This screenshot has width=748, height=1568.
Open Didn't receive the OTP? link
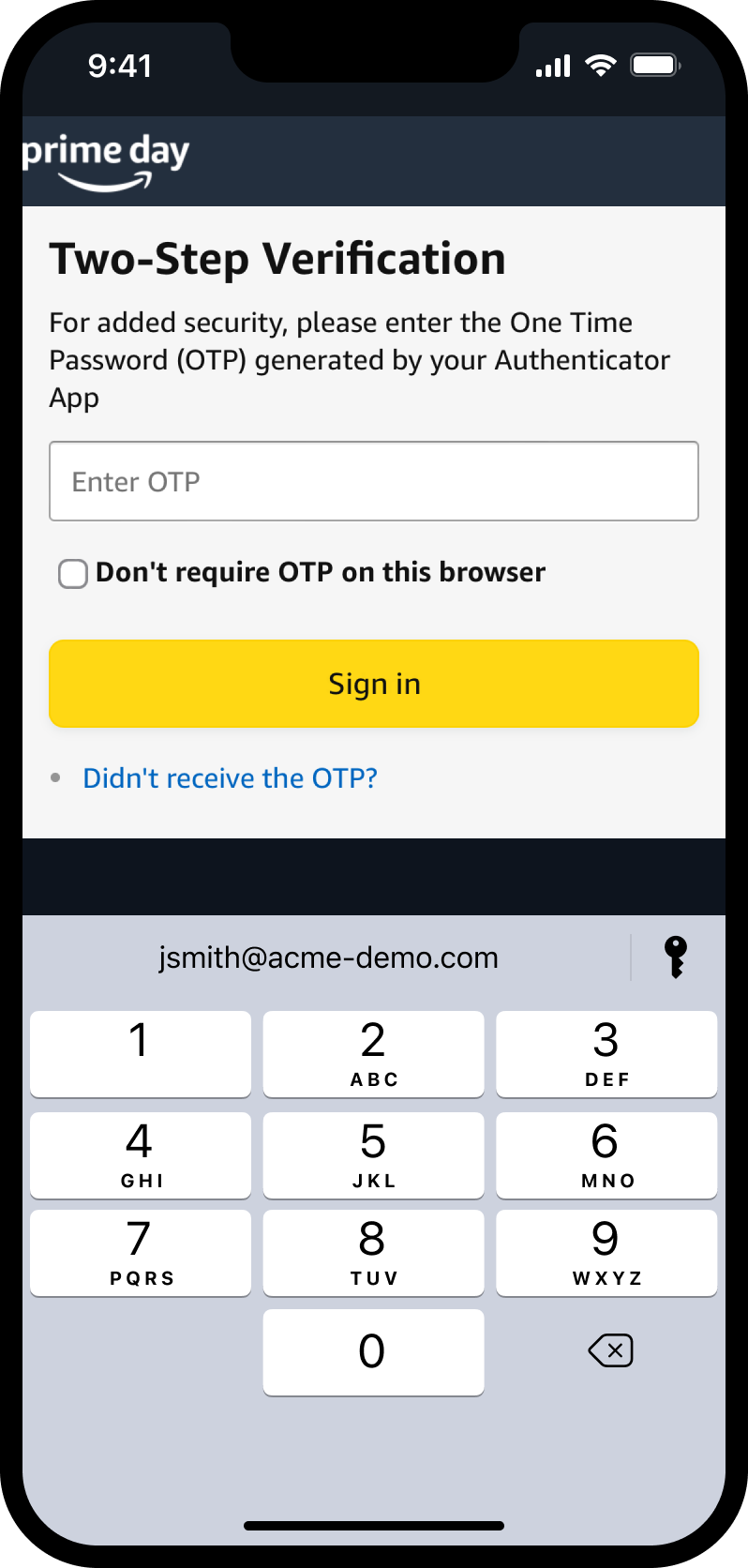tap(230, 778)
